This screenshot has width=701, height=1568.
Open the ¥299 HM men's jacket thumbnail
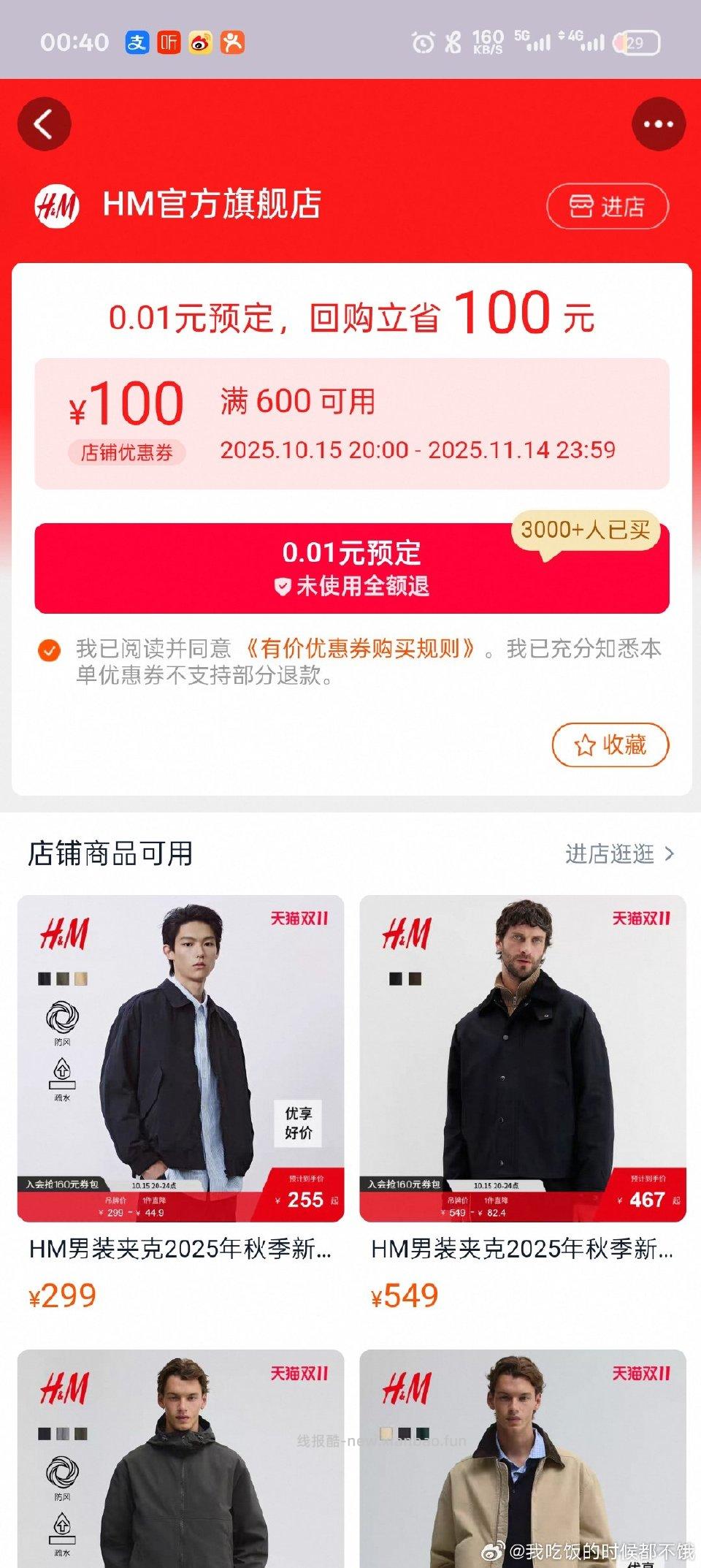point(183,1059)
